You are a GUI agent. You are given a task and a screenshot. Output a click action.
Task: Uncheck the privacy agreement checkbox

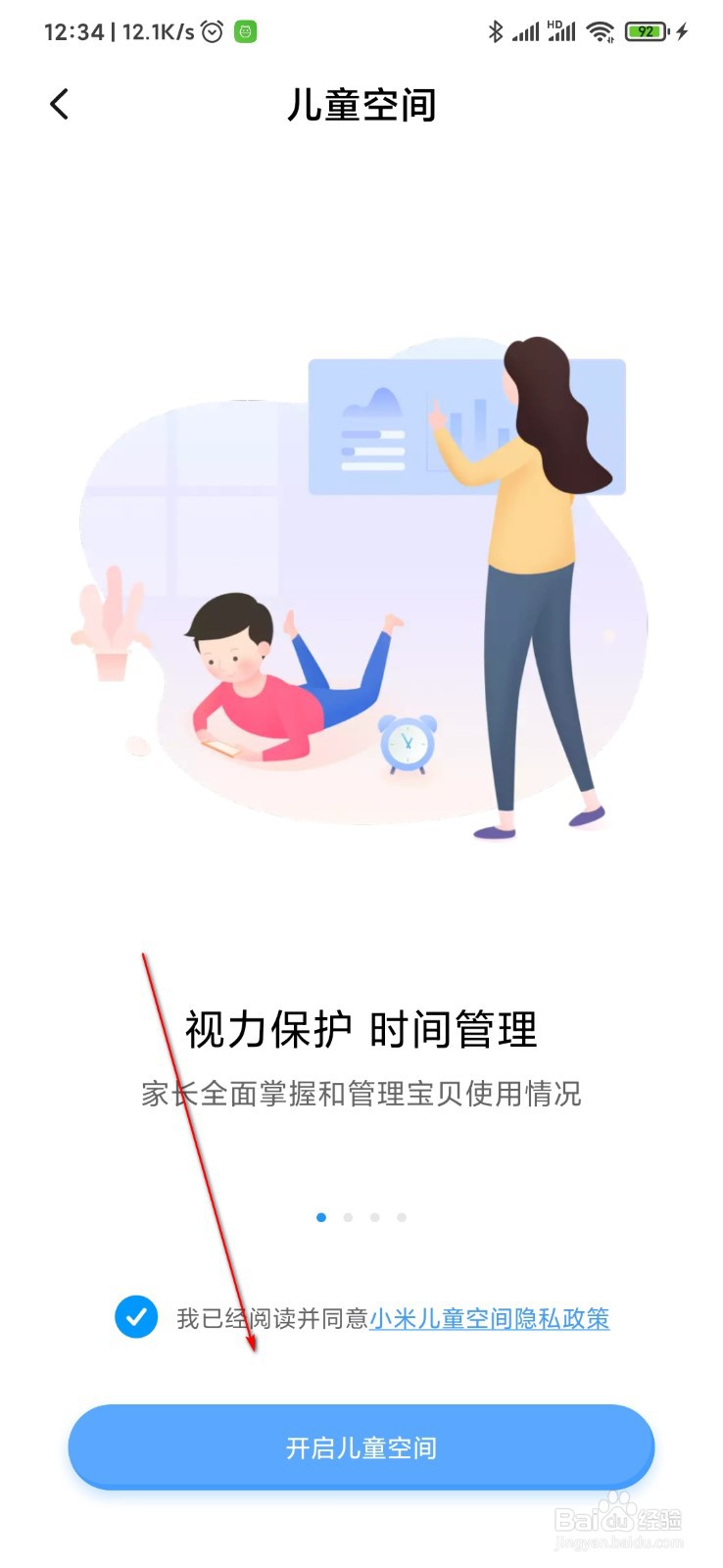tap(136, 1319)
